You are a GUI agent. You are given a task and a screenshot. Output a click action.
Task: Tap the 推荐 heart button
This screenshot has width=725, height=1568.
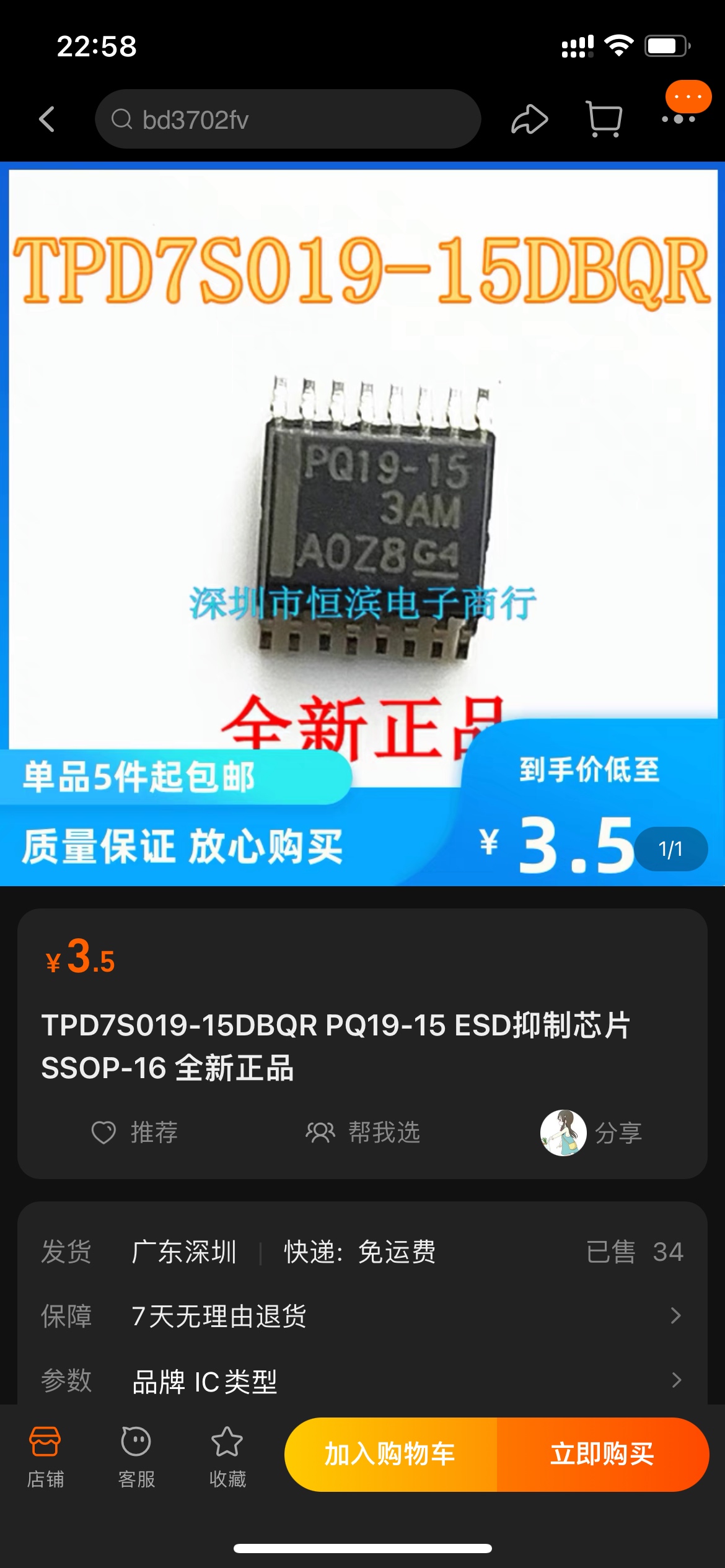(x=134, y=1132)
